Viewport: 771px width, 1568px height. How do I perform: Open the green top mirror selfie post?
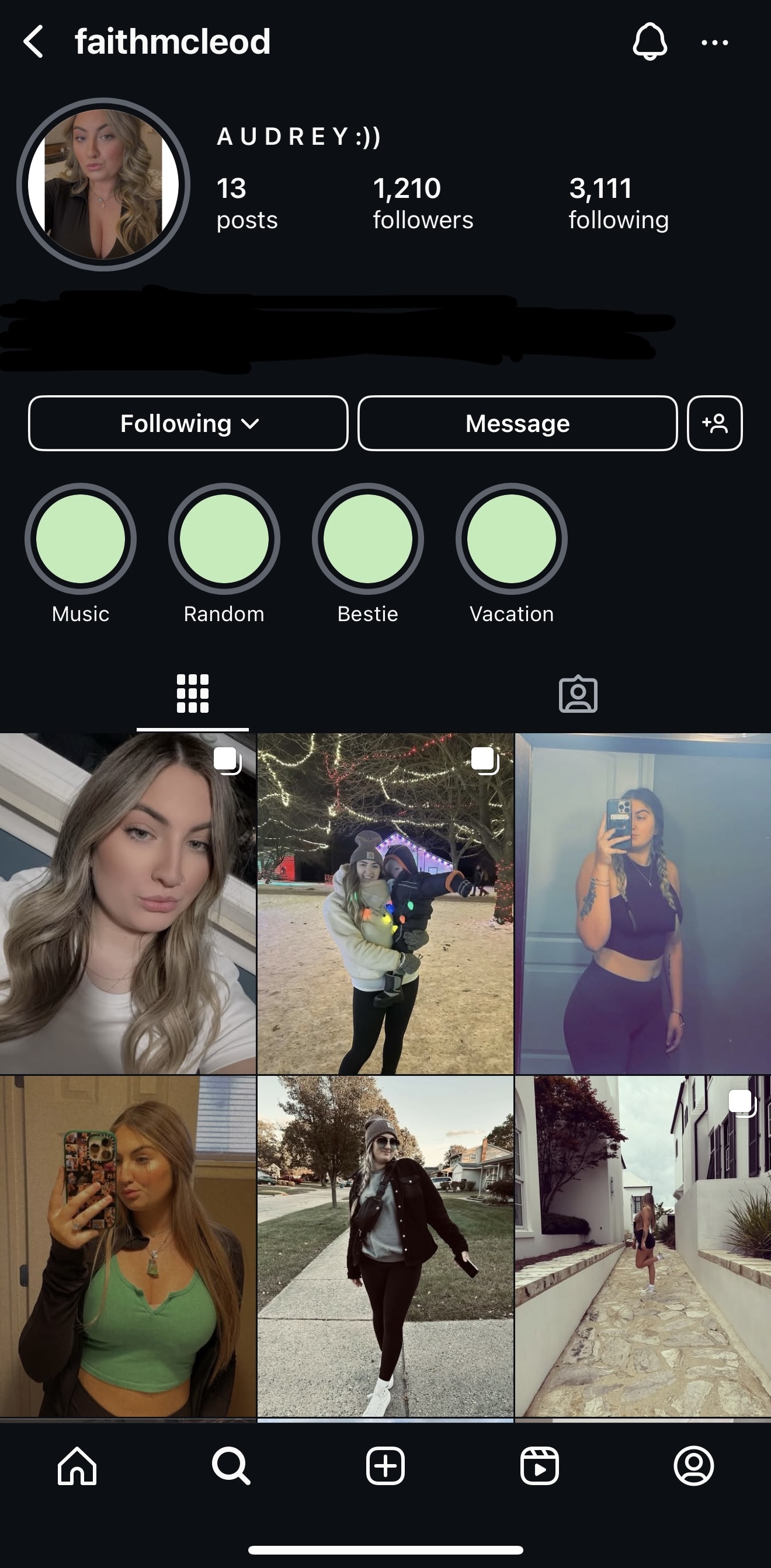128,1246
